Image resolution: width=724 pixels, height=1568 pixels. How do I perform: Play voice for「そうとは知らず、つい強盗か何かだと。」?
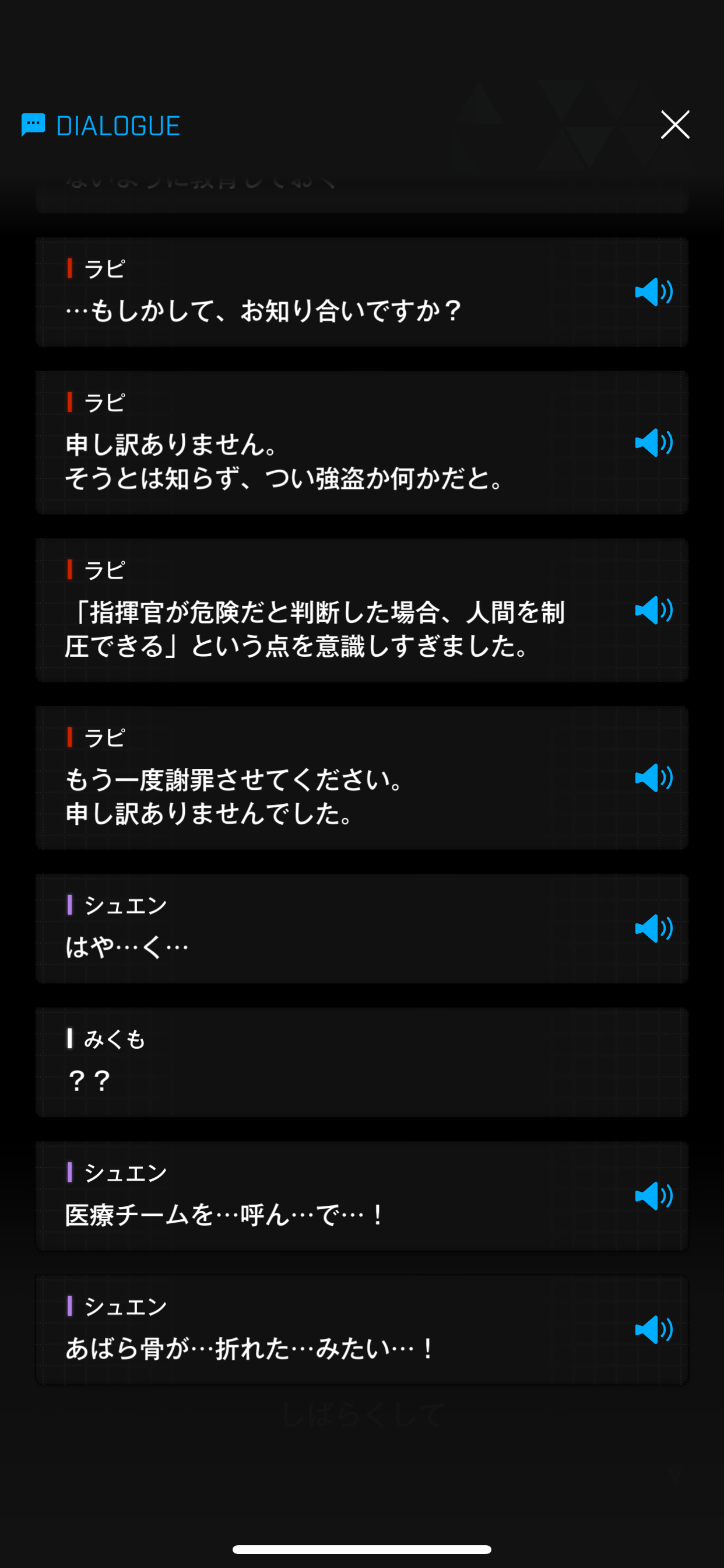(x=653, y=443)
